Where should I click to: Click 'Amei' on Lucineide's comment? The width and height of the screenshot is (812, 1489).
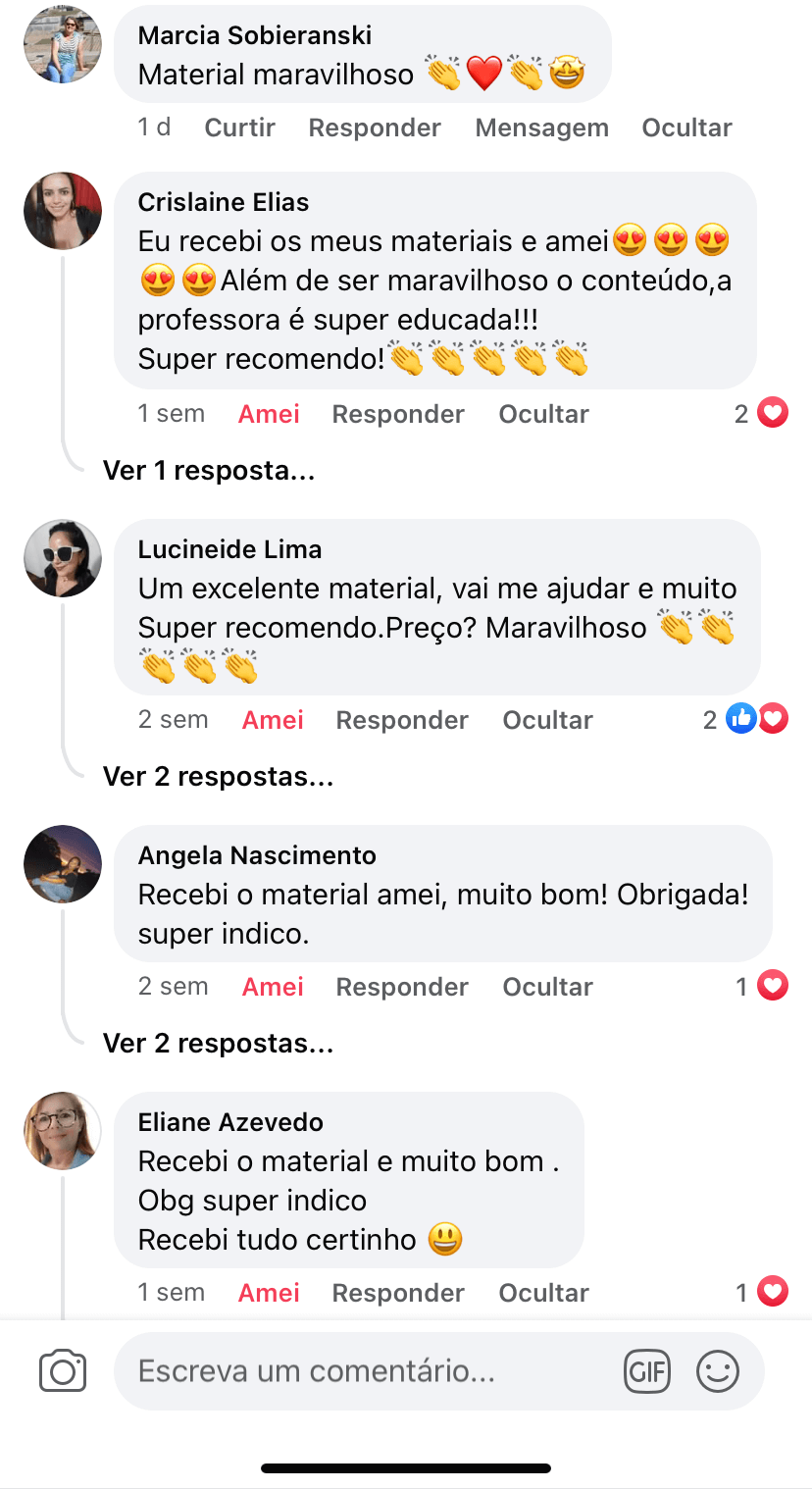(272, 718)
